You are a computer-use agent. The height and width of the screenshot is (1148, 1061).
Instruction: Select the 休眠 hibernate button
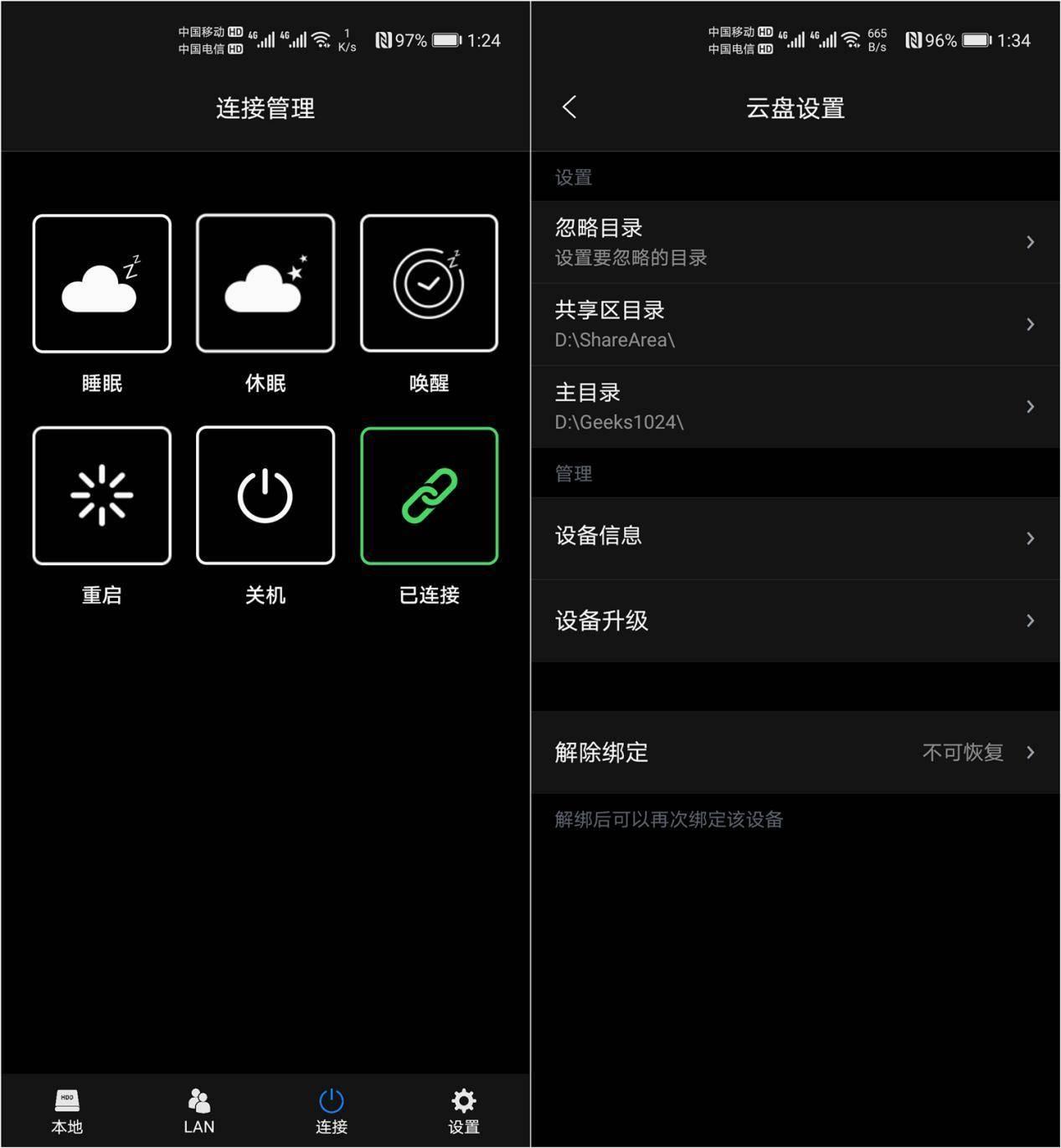[265, 284]
